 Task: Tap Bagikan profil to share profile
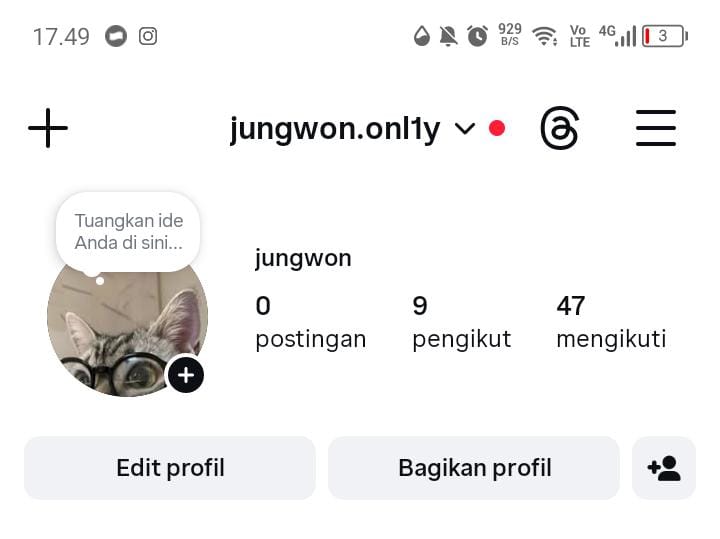[x=474, y=468]
